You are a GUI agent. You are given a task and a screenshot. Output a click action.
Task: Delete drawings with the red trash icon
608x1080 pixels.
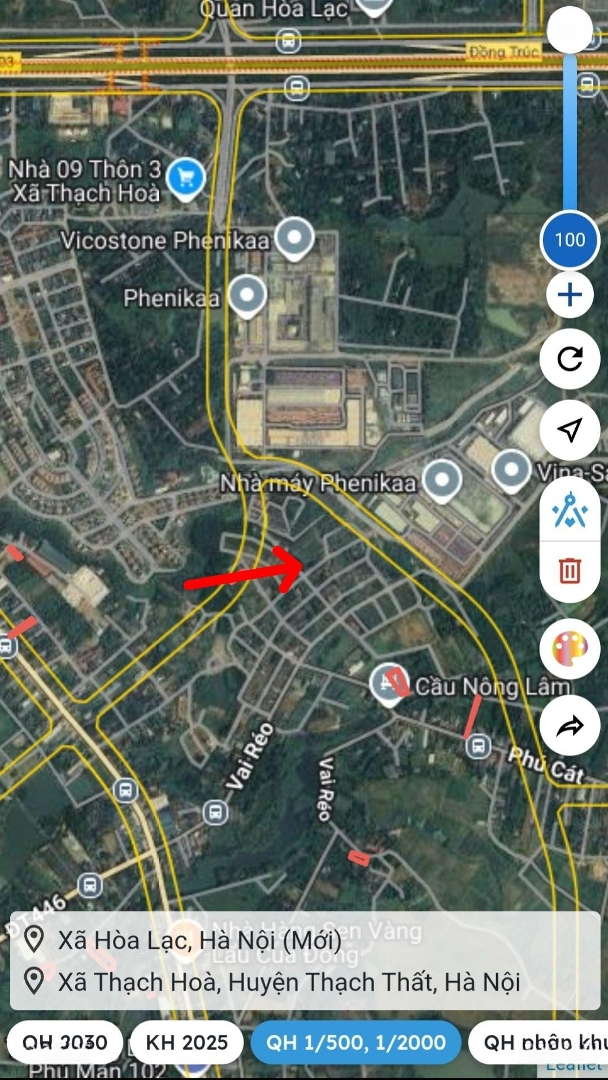click(x=570, y=570)
